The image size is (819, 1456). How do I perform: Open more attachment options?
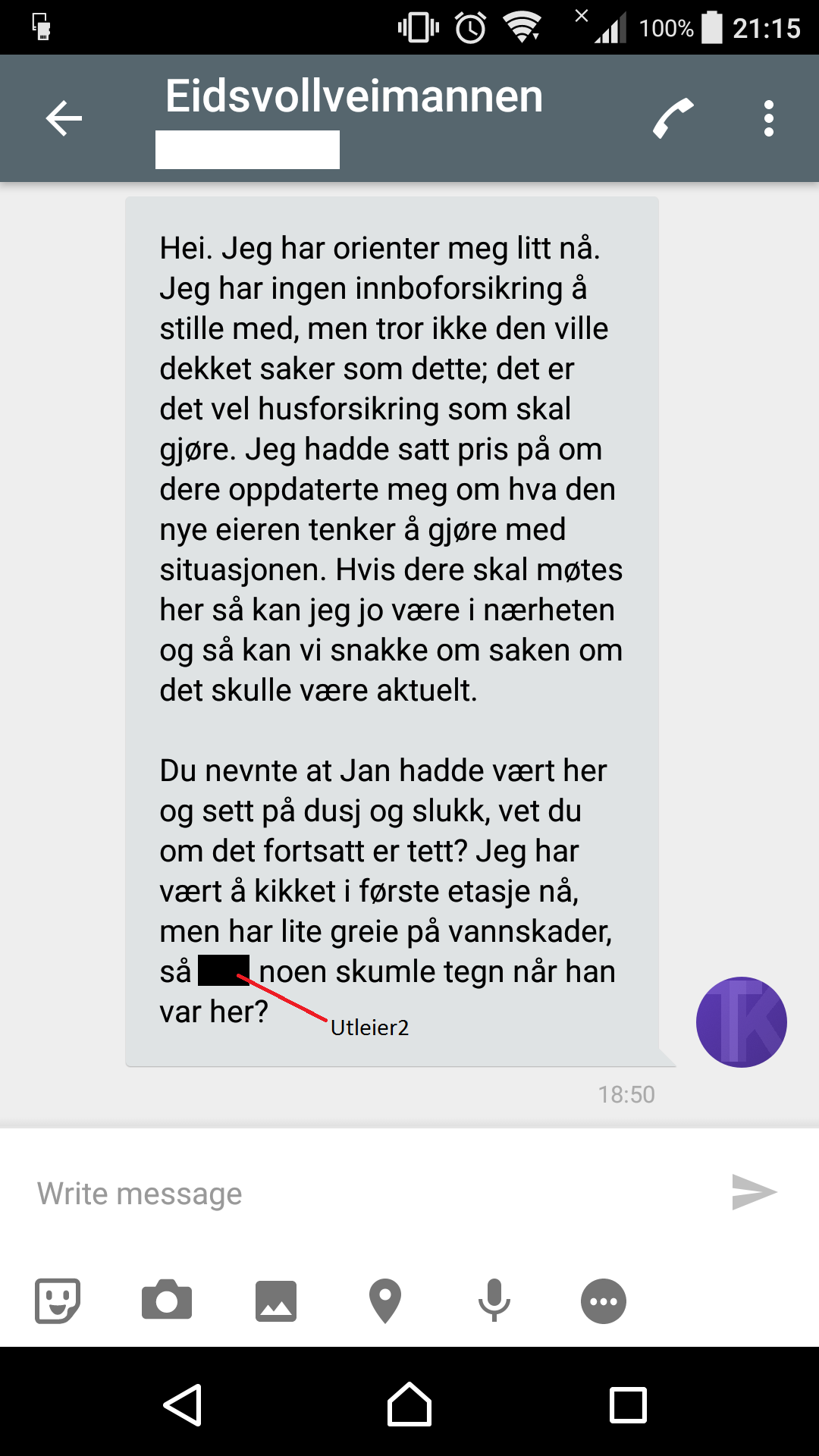[x=604, y=1301]
